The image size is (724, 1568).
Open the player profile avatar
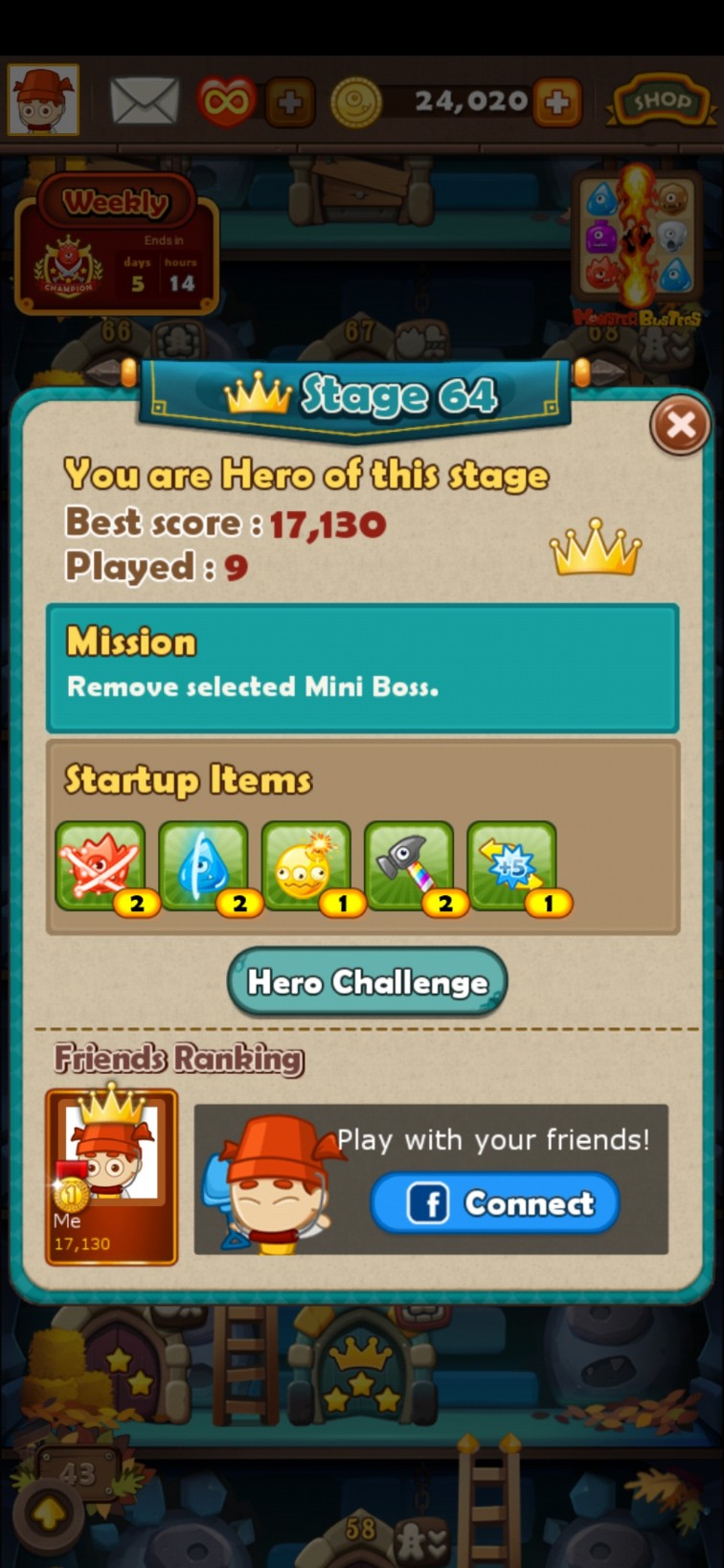click(x=43, y=101)
